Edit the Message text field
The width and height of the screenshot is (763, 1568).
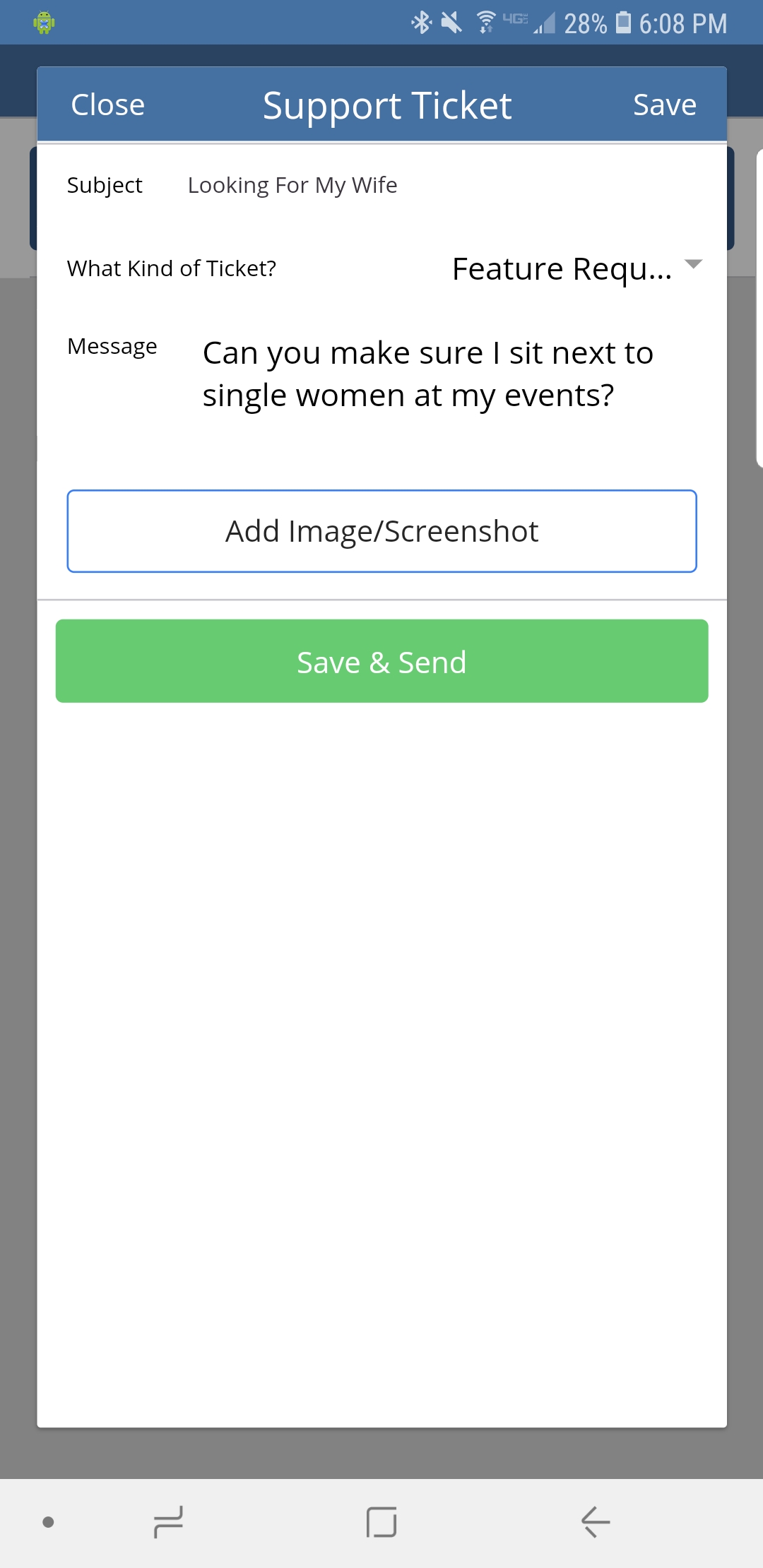point(428,374)
